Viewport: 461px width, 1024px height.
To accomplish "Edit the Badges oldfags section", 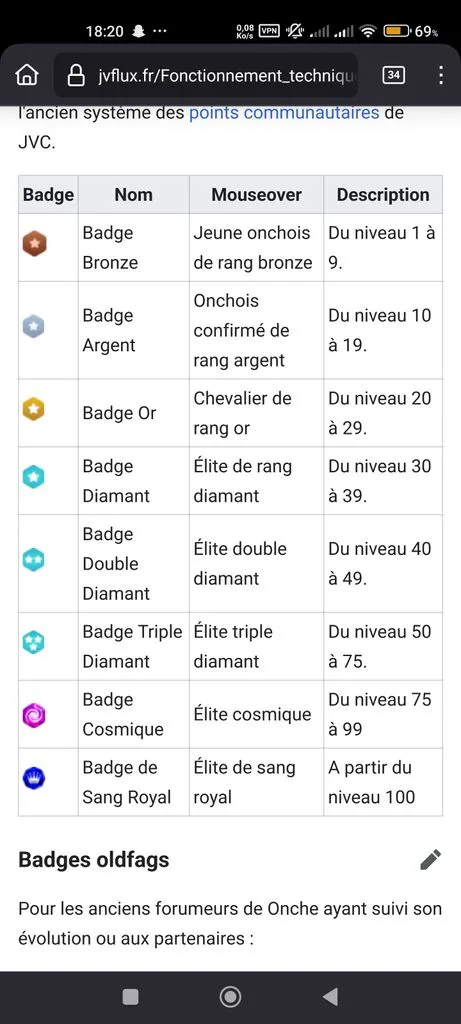I will 430,859.
